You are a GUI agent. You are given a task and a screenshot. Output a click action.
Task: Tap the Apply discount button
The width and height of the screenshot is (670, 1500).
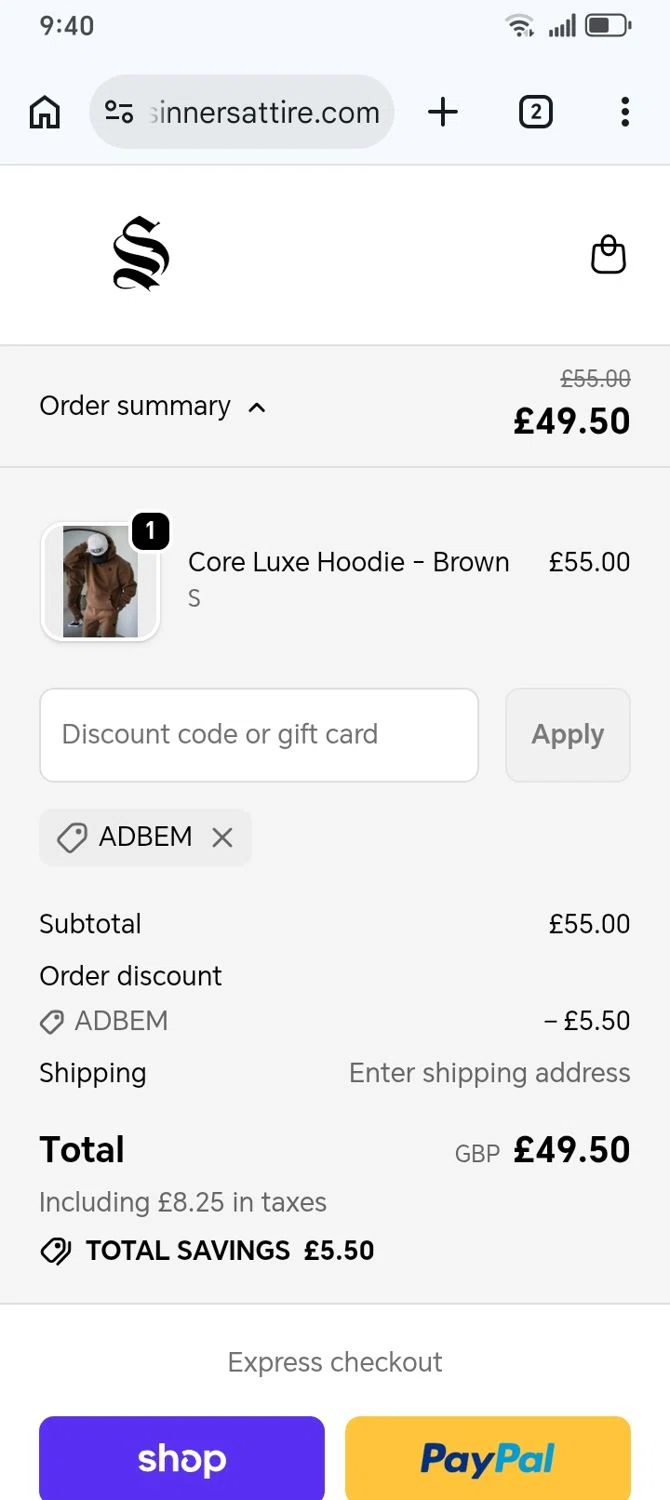[567, 735]
